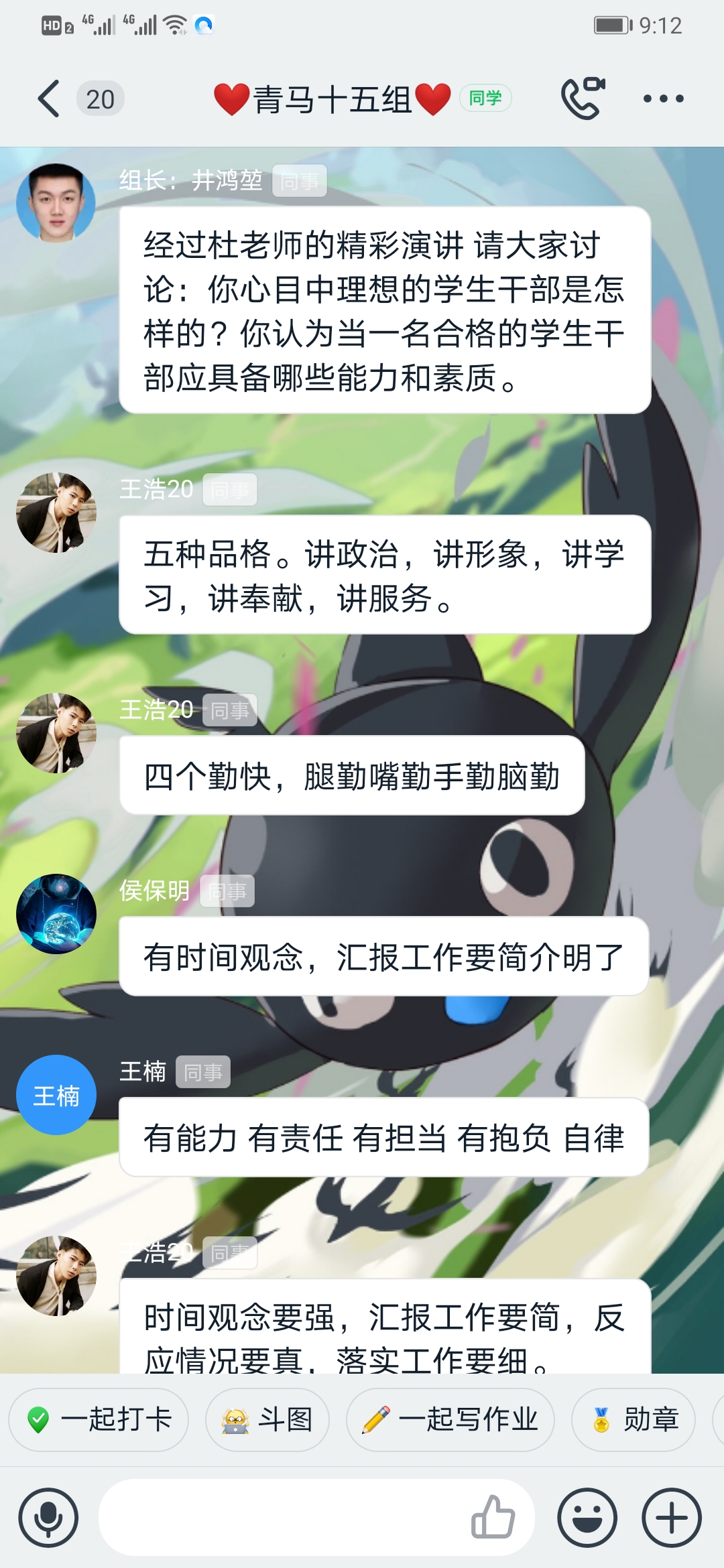Select the 一起写作业 chip

(450, 1419)
